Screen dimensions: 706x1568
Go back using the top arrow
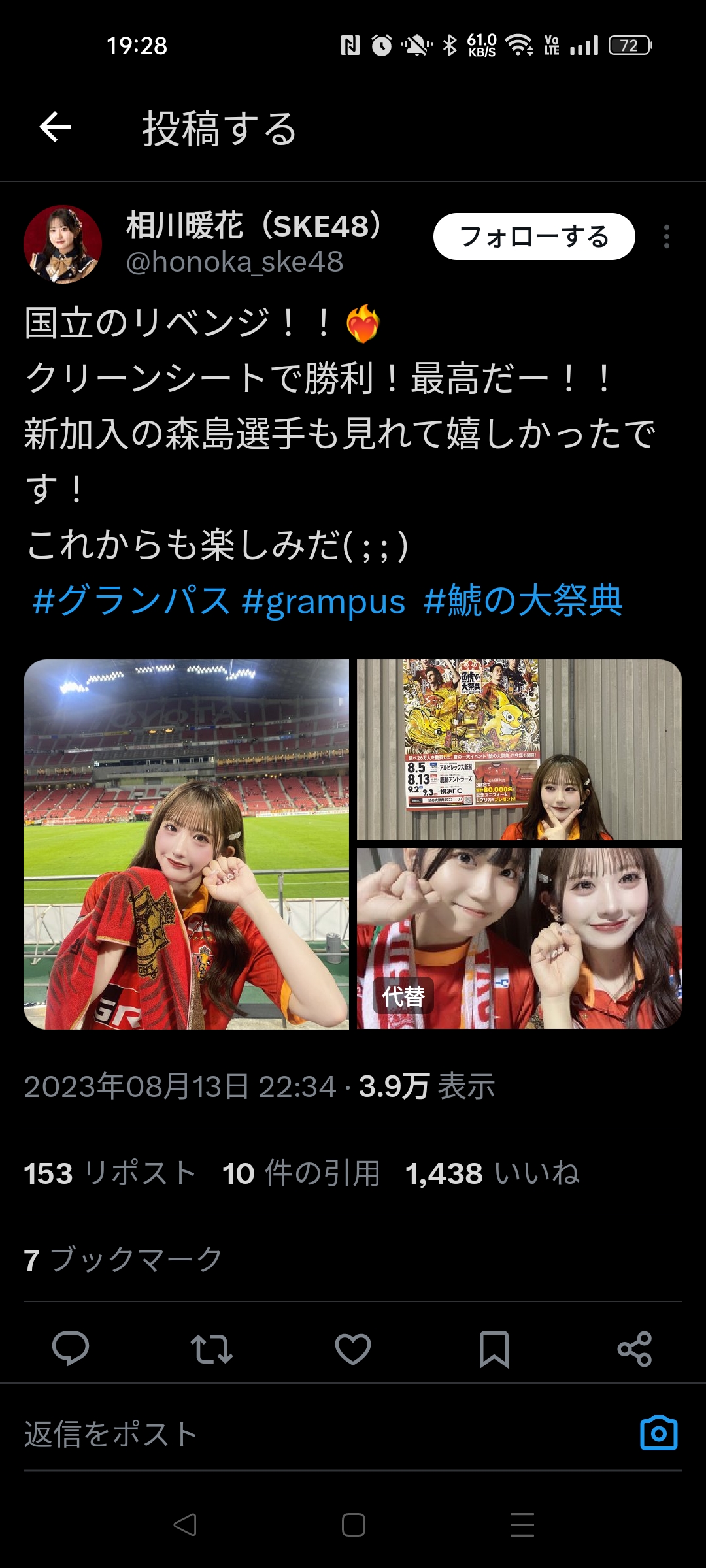[x=55, y=127]
